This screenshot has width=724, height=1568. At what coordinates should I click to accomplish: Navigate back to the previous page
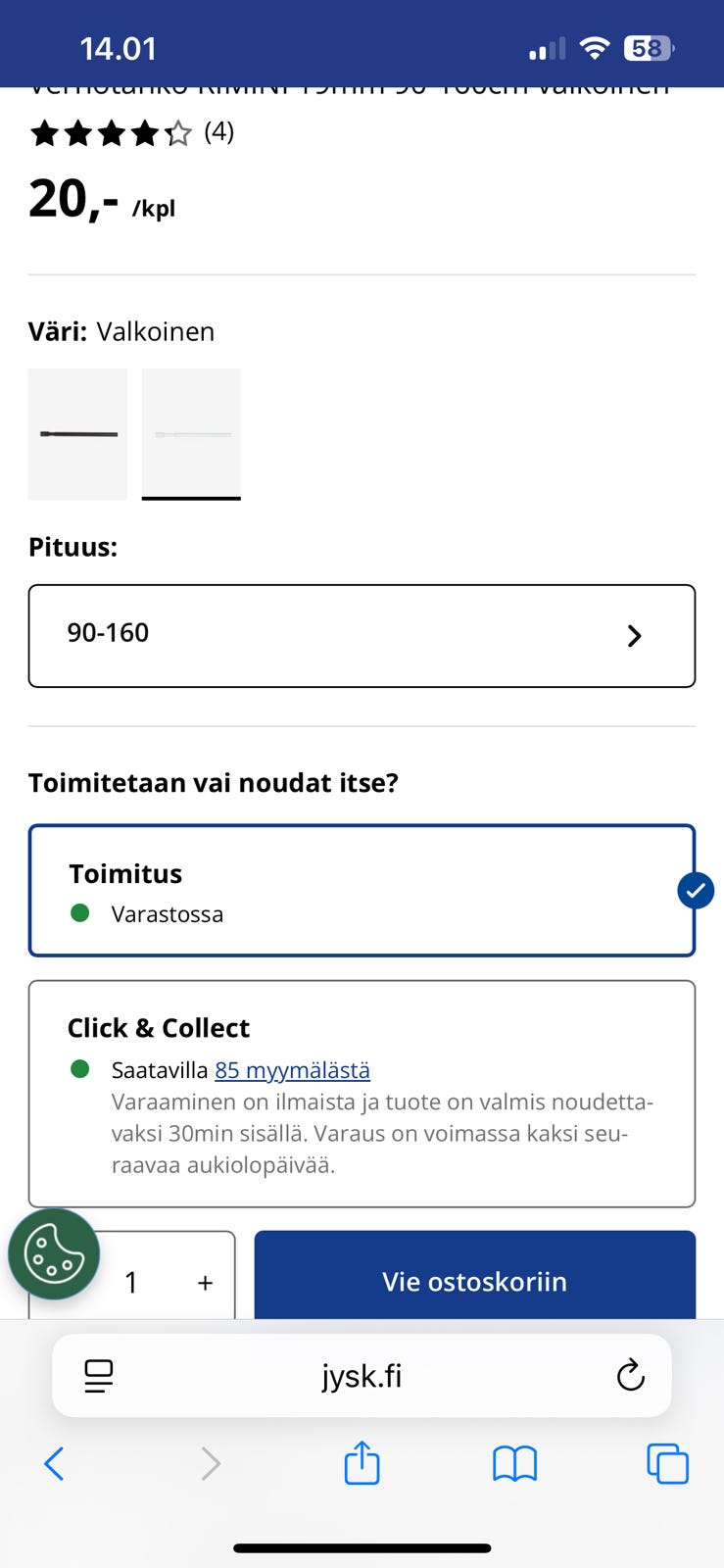54,1463
